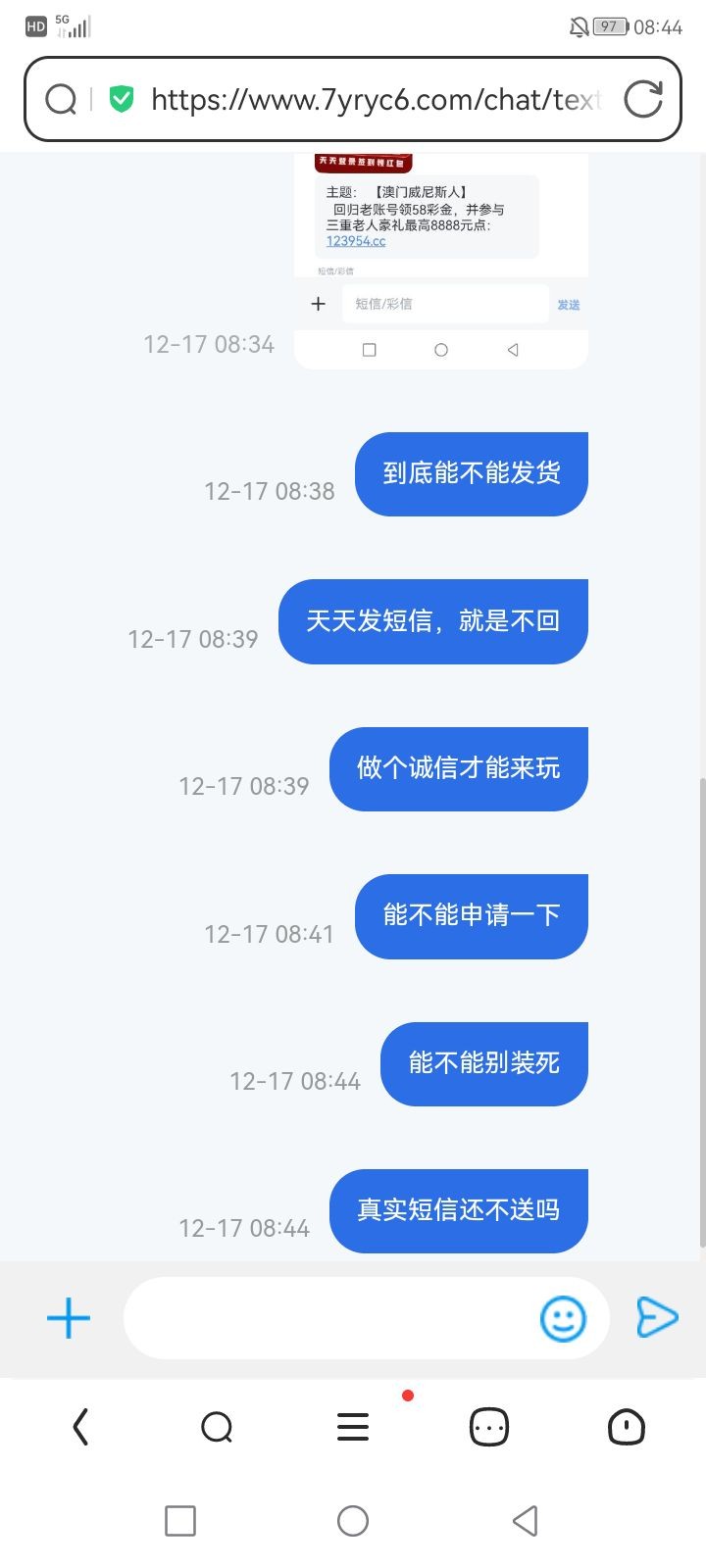Open the screenshot image sent at 08:34
The image size is (706, 1568).
click(x=441, y=261)
